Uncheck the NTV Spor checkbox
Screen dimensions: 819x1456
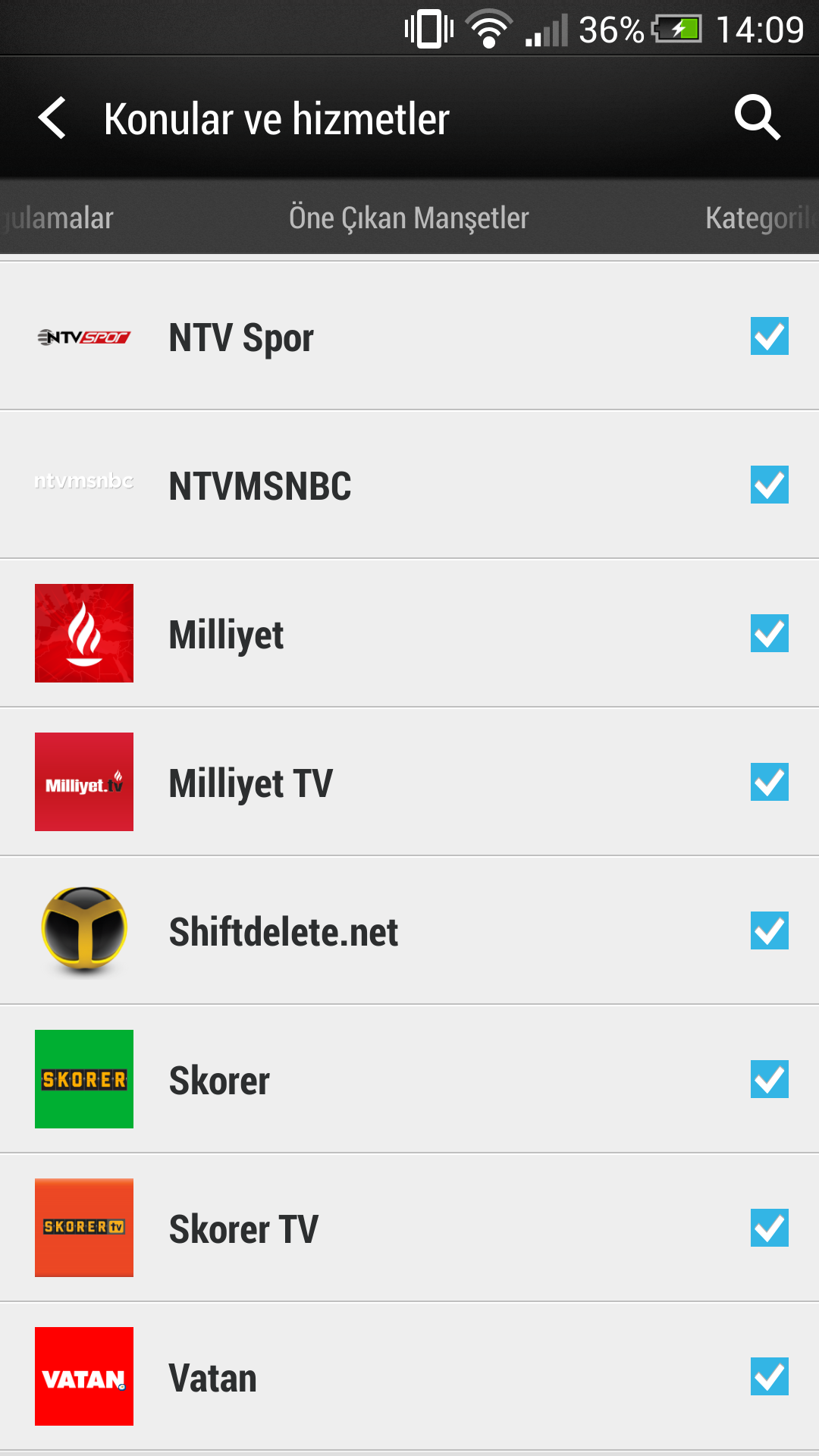point(770,336)
